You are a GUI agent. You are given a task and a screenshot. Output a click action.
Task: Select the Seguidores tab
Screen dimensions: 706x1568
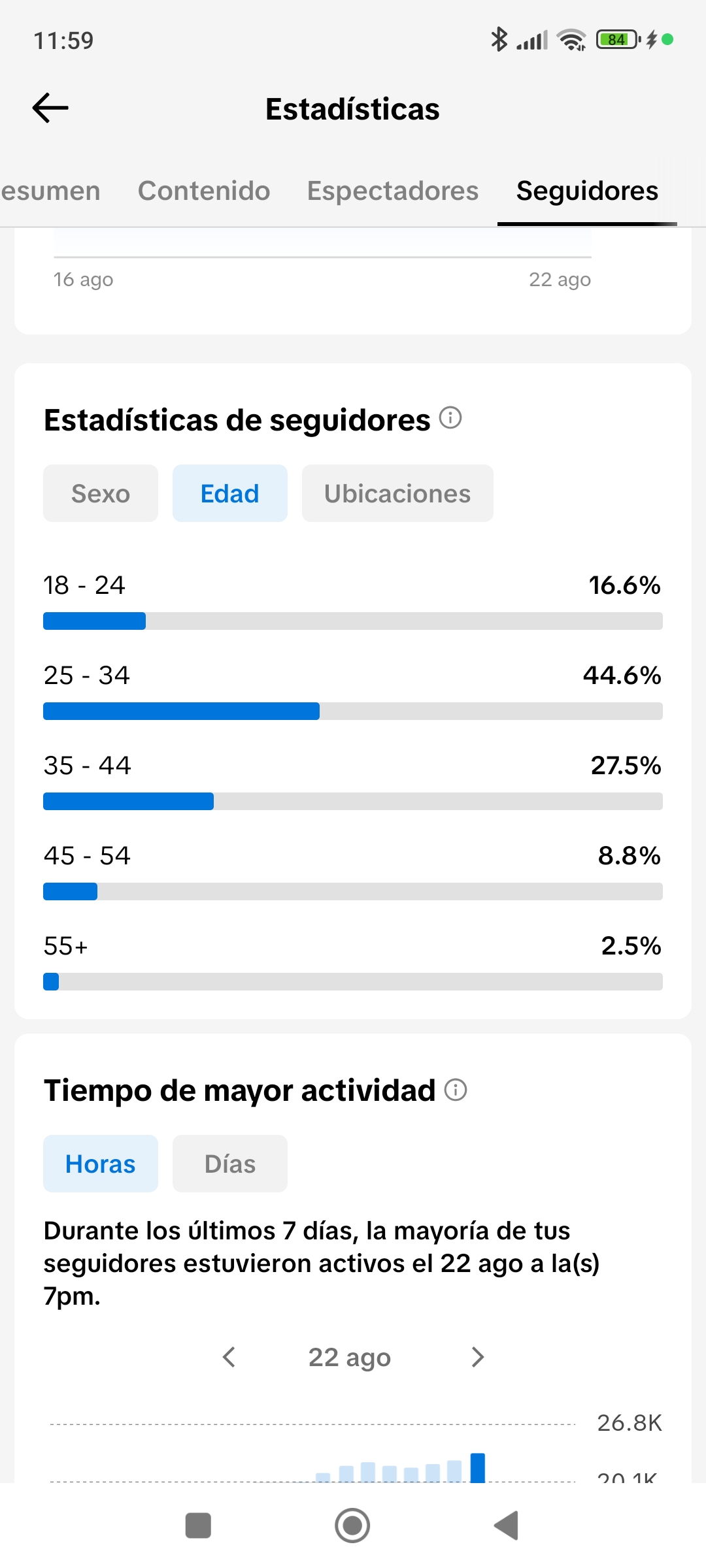click(587, 191)
